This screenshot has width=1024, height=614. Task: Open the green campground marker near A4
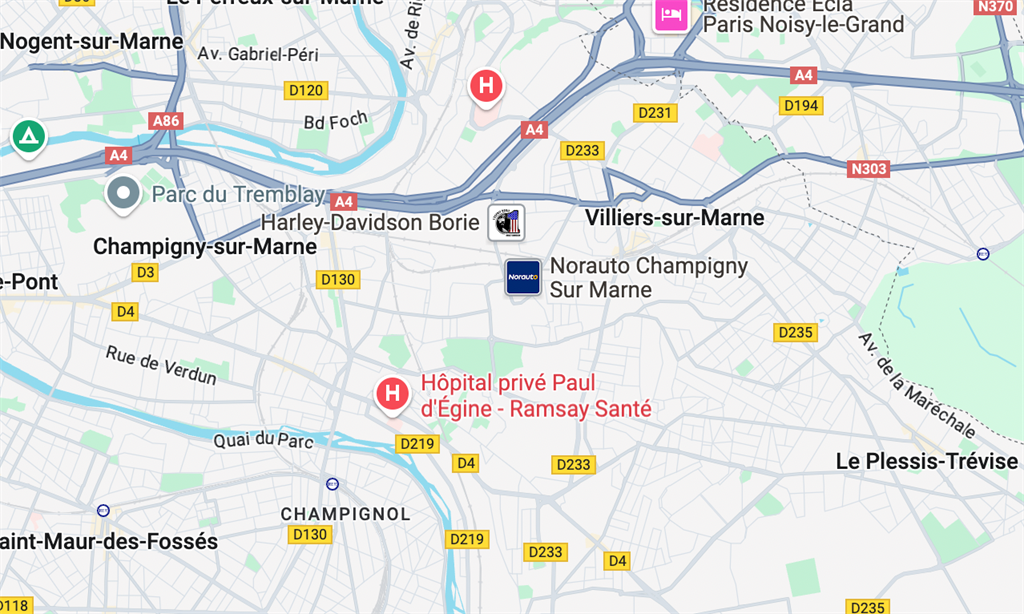[28, 134]
